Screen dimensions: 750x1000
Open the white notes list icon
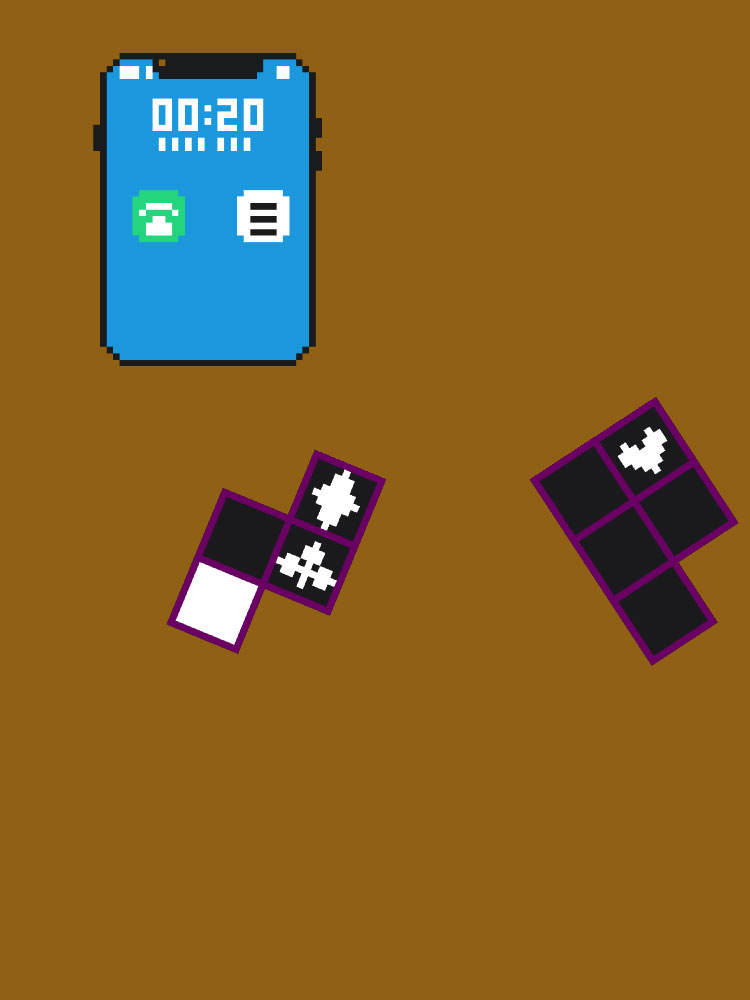pyautogui.click(x=263, y=216)
